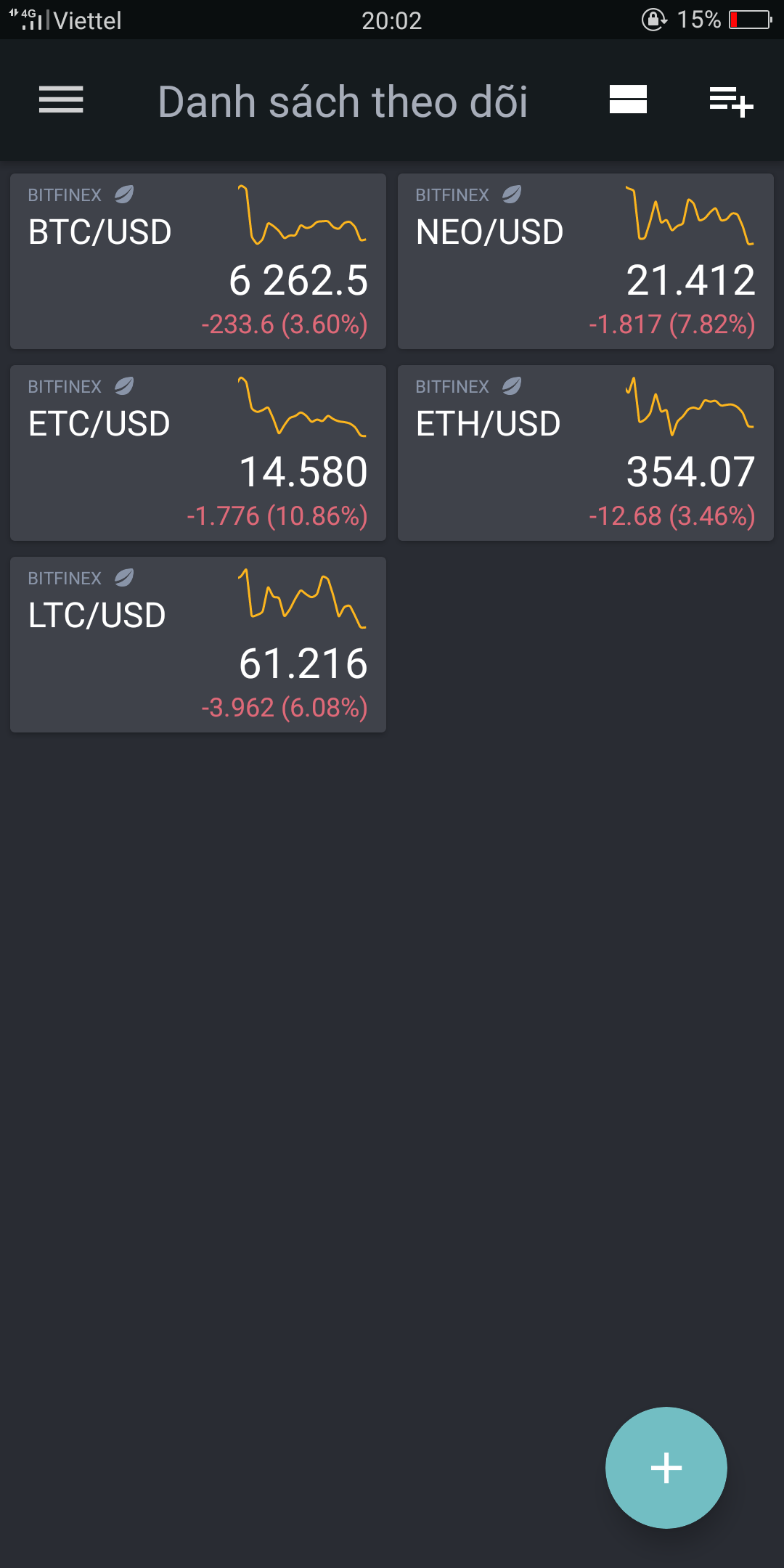View the ETC/USD ticker details

click(x=197, y=453)
